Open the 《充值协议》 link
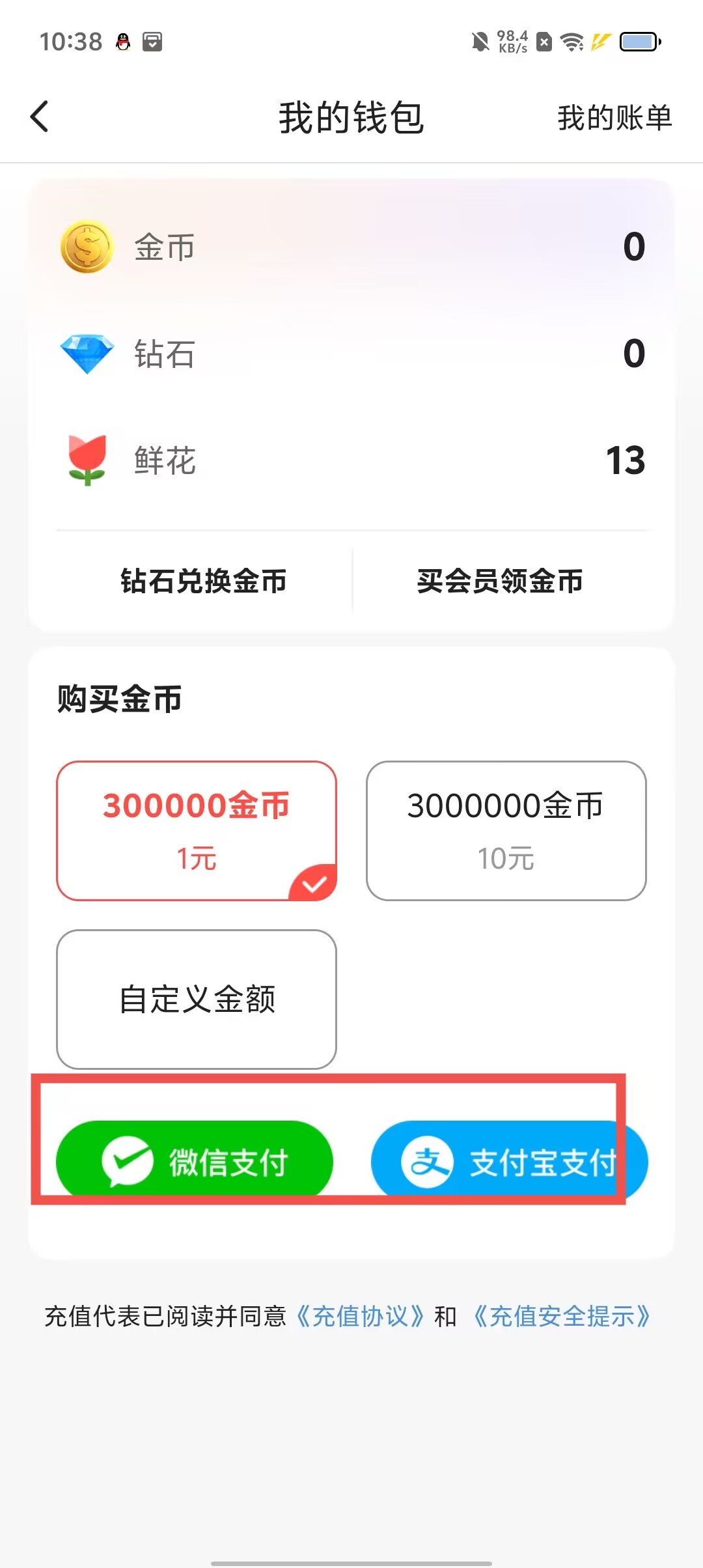Viewport: 703px width, 1568px height. click(x=360, y=1317)
